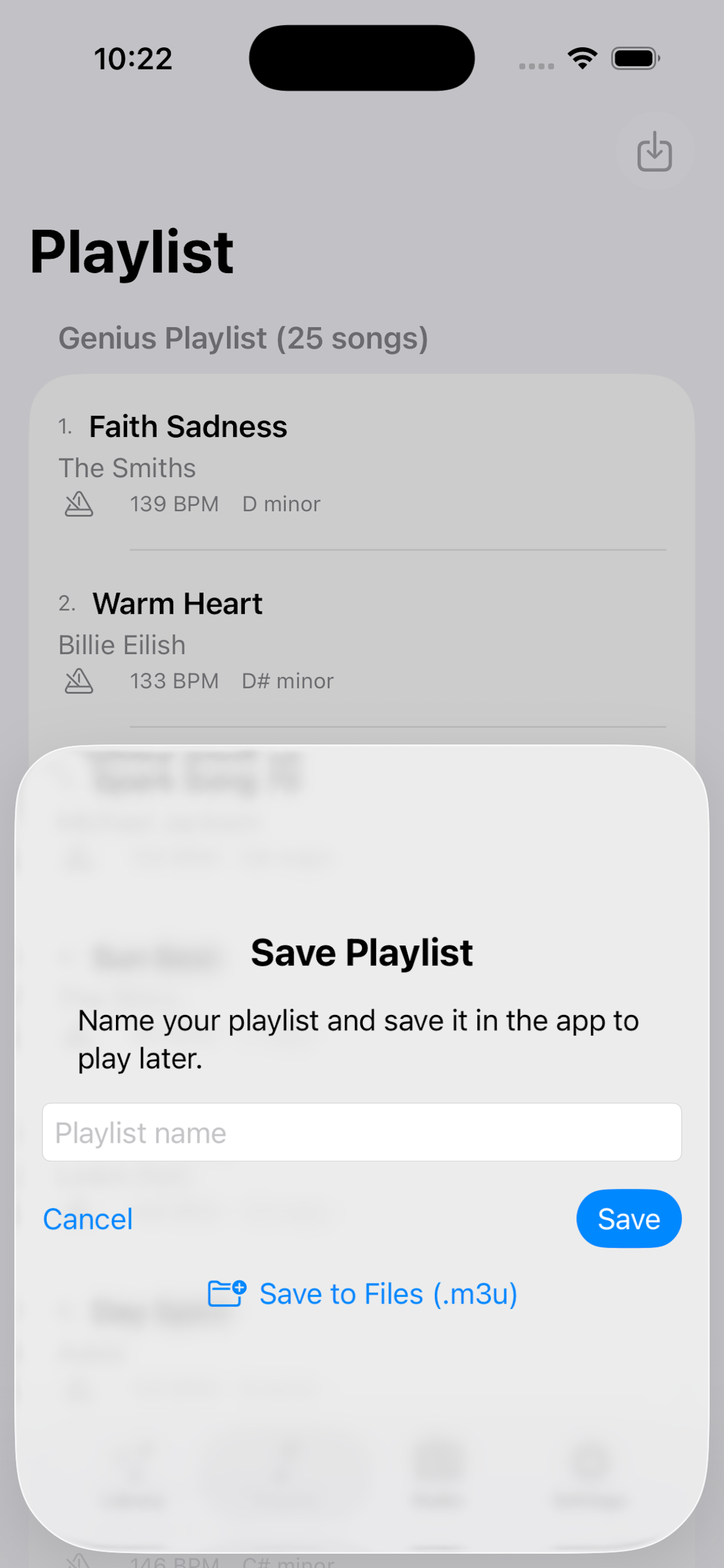Select the song Faith Sadness
This screenshot has width=724, height=1568.
pyautogui.click(x=188, y=426)
